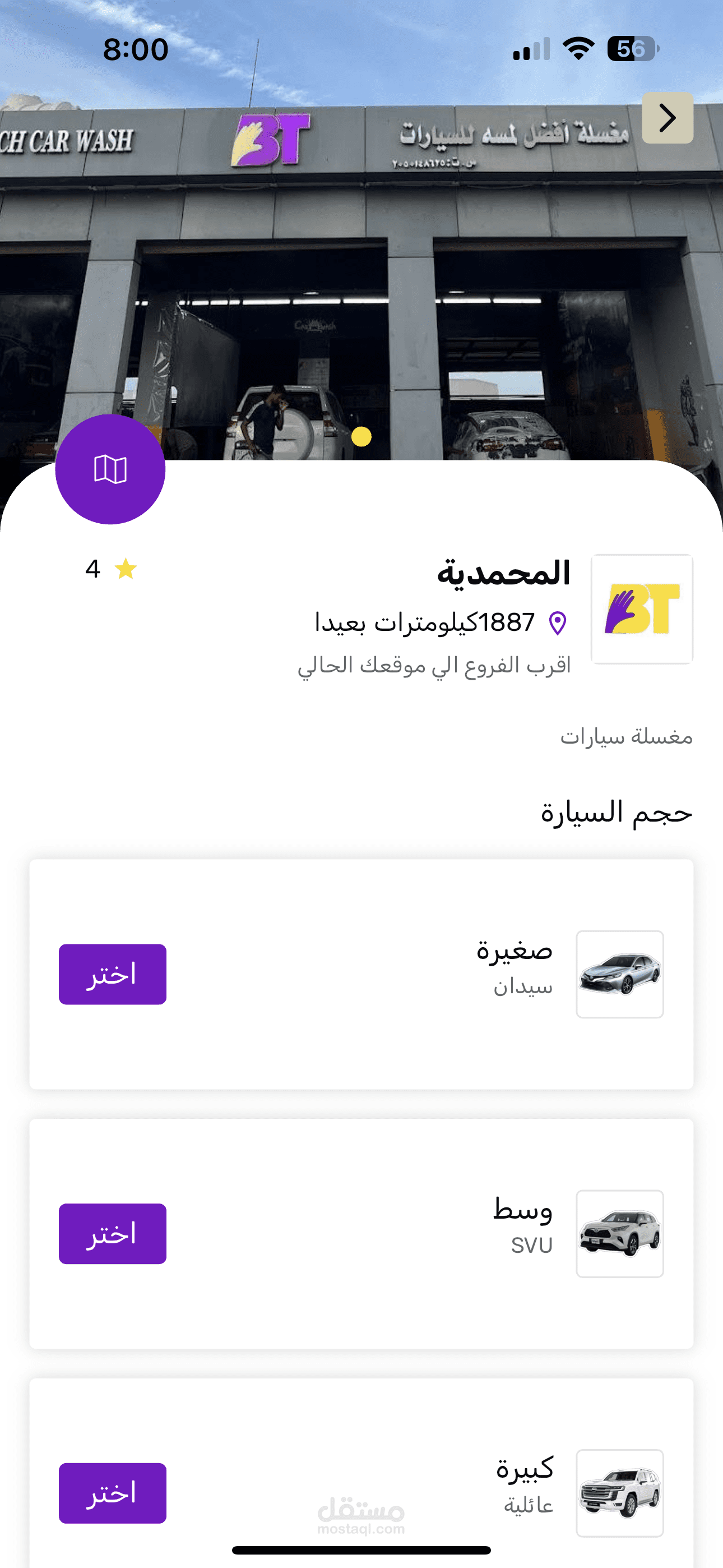
Task: Choose the صغيرة سيدان car size
Action: [113, 974]
